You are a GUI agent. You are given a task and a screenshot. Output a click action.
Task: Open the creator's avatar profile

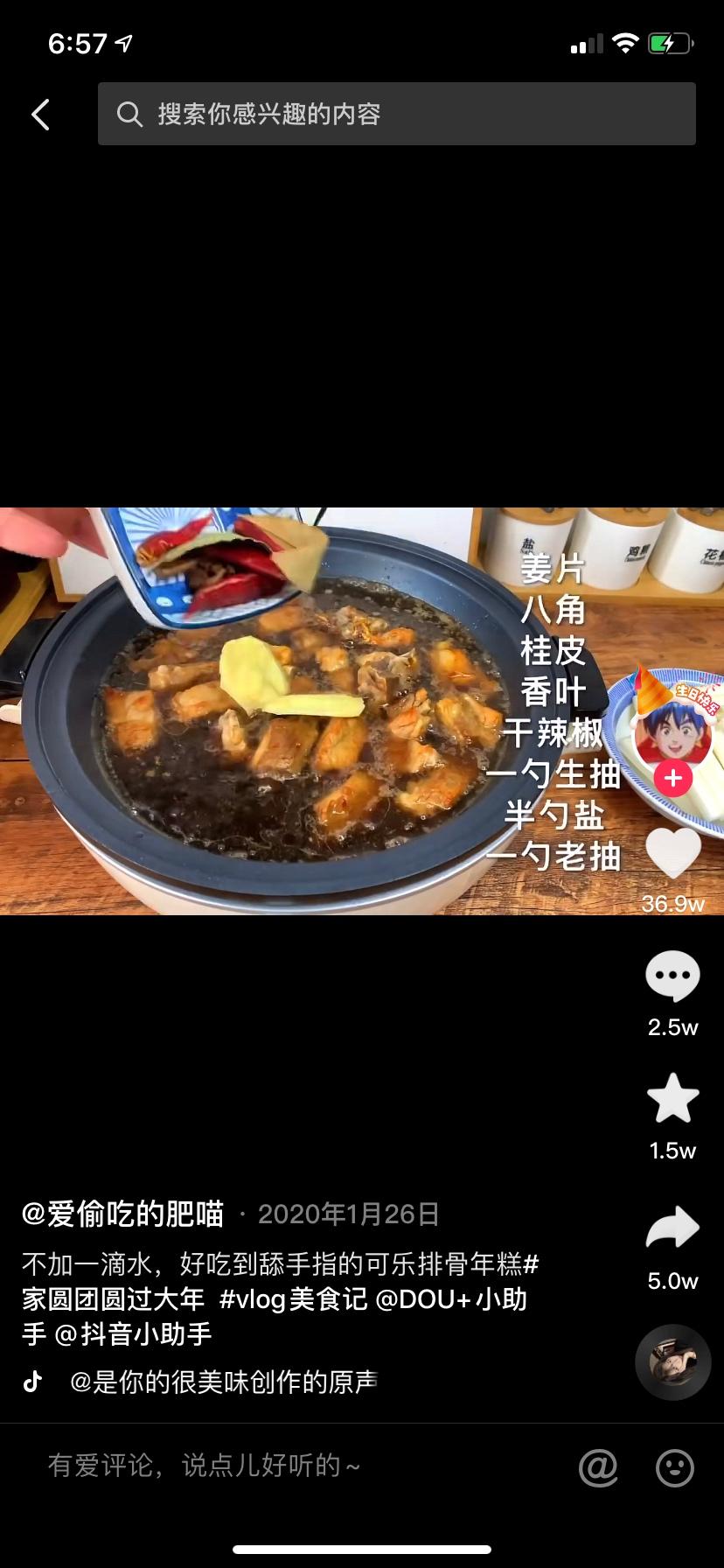672,724
